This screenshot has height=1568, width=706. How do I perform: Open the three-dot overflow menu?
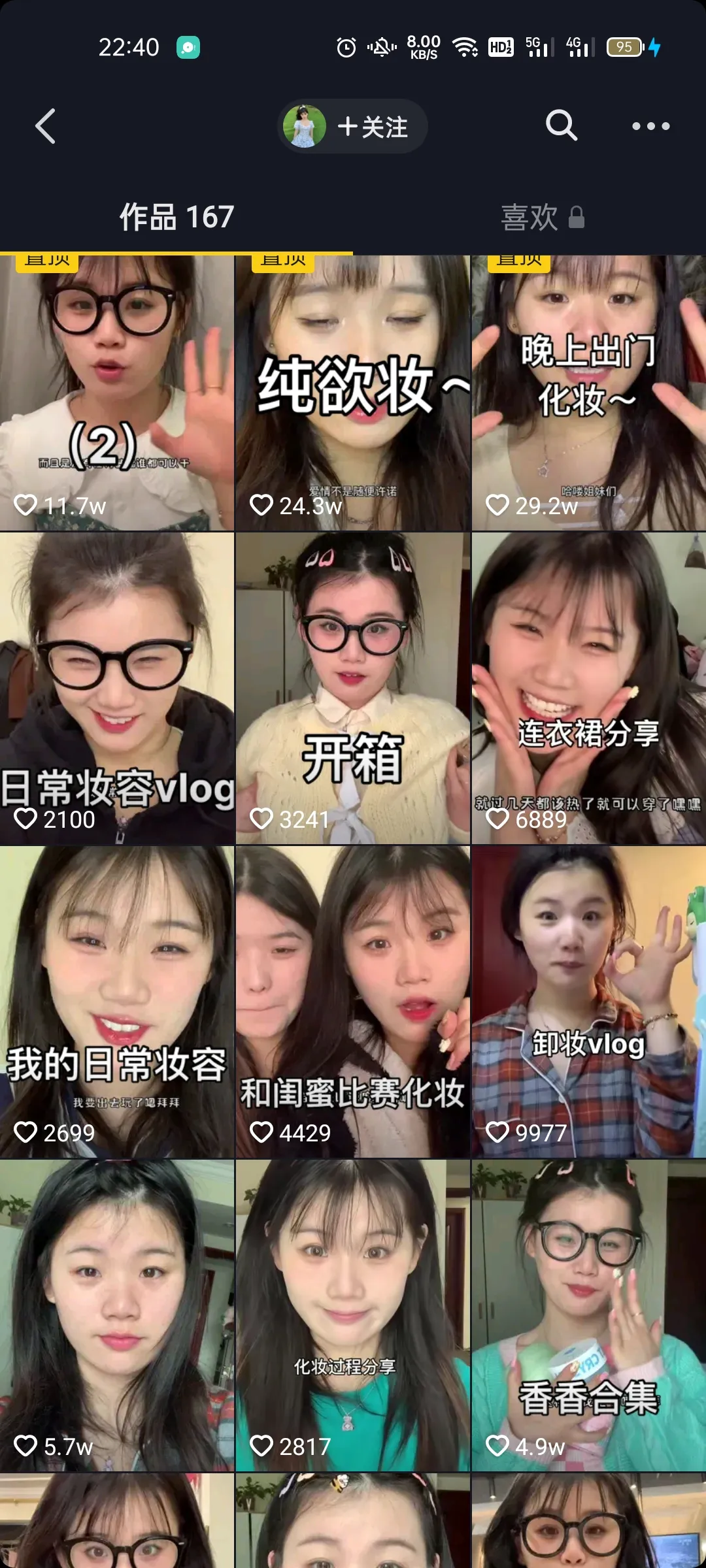[x=650, y=126]
